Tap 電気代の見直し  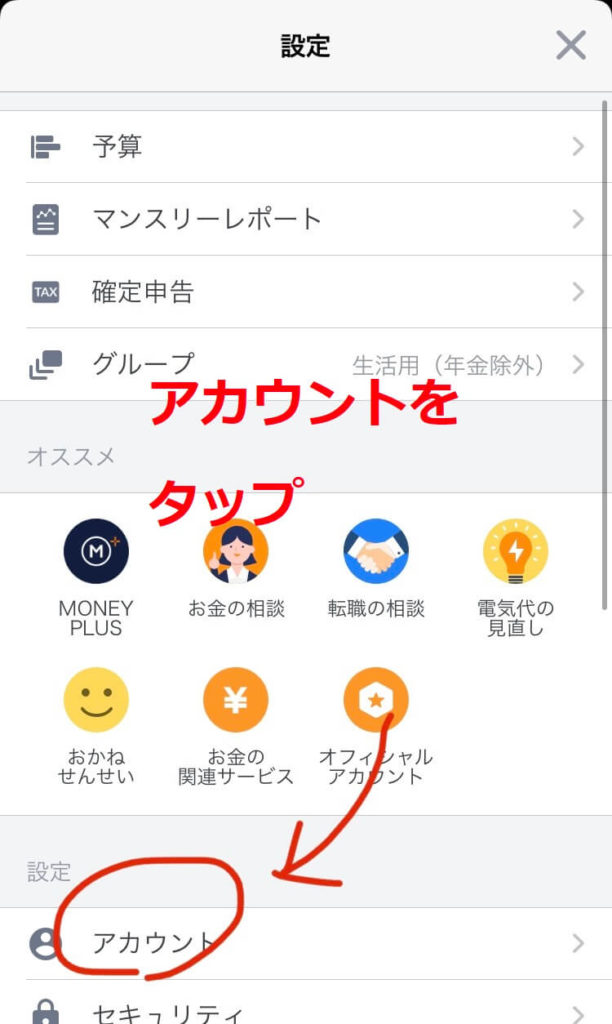(x=516, y=552)
